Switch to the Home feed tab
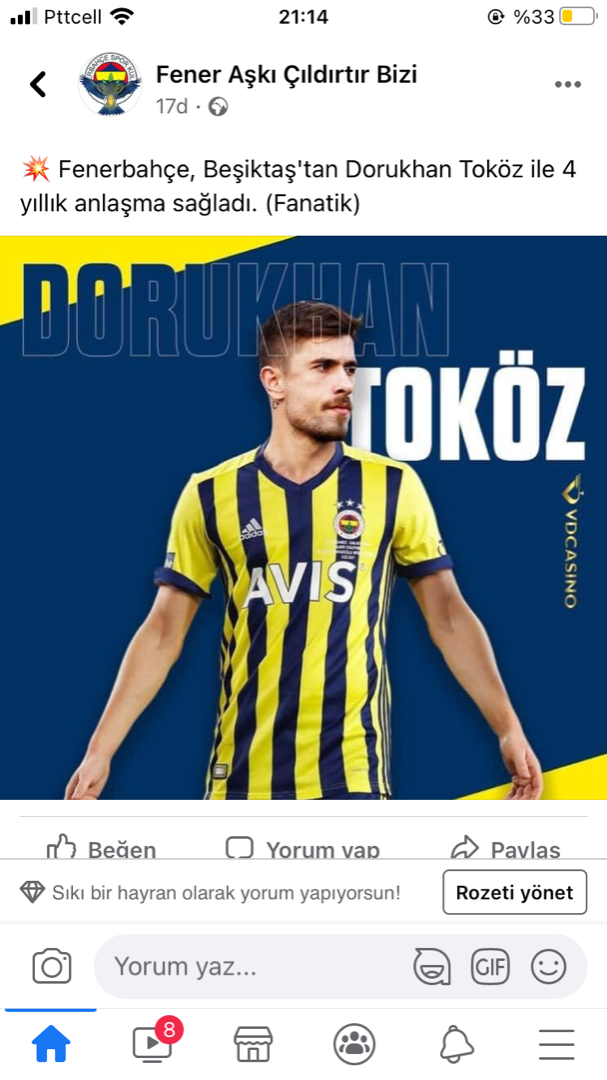Viewport: 607px width, 1080px height. (51, 1044)
